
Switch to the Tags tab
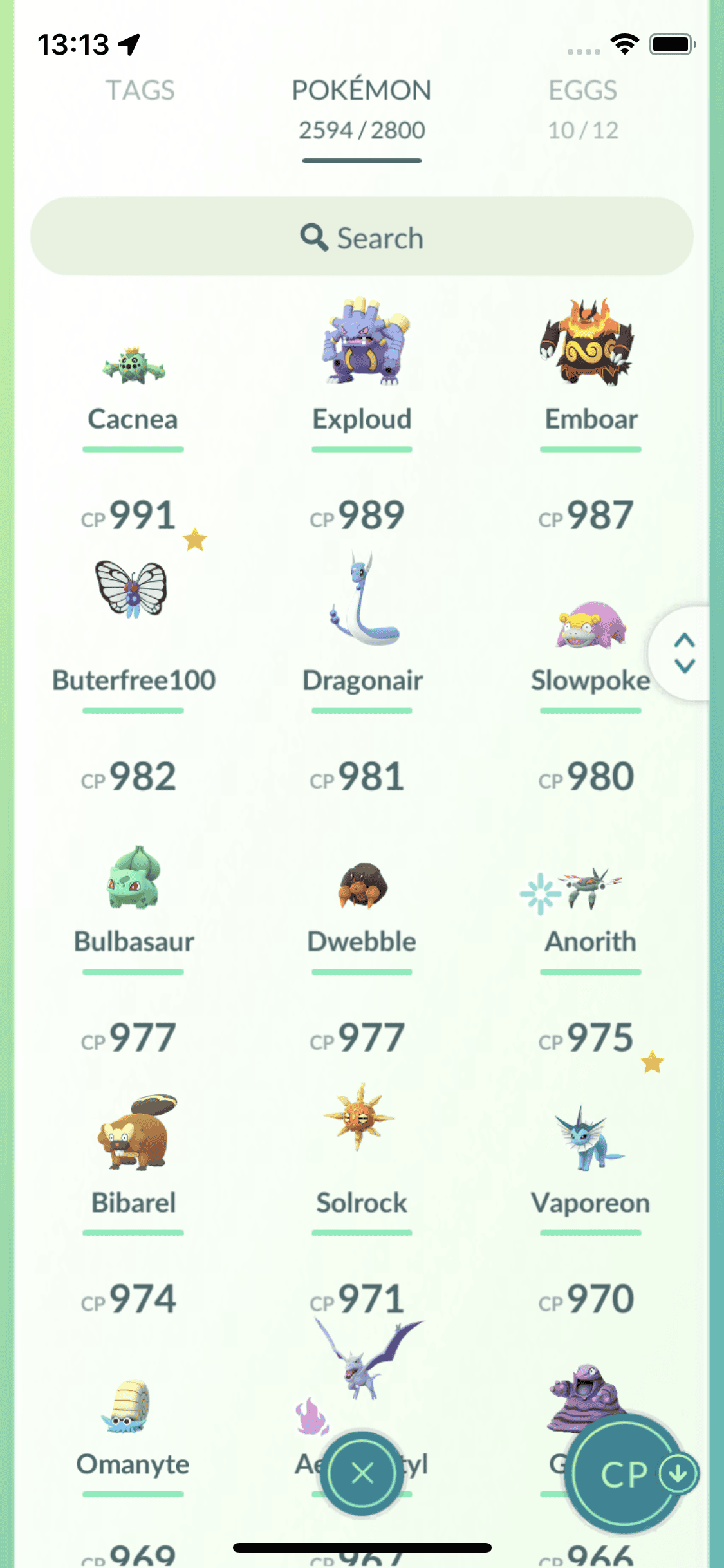click(x=140, y=91)
